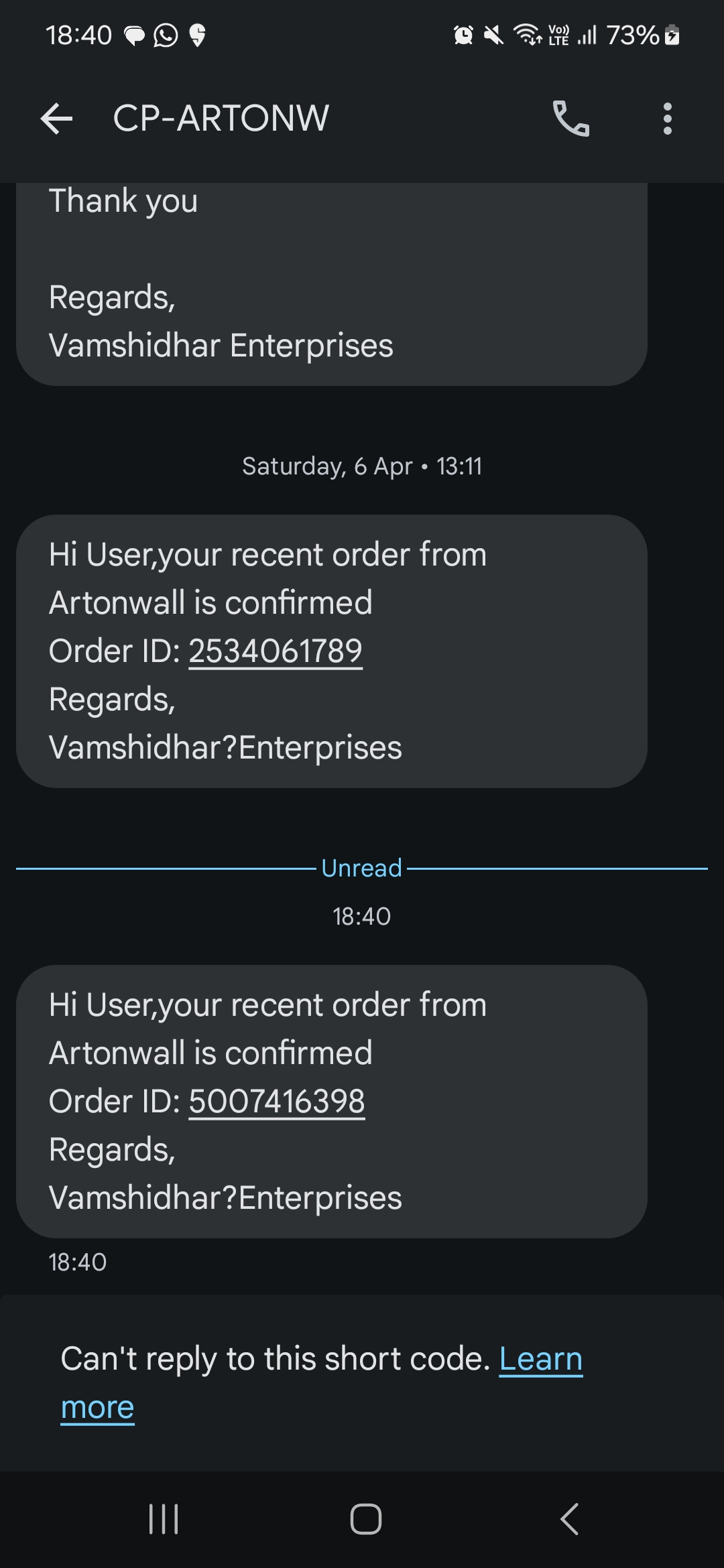The height and width of the screenshot is (1568, 724).
Task: Tap the underlined order ID 2534061789
Action: (276, 651)
